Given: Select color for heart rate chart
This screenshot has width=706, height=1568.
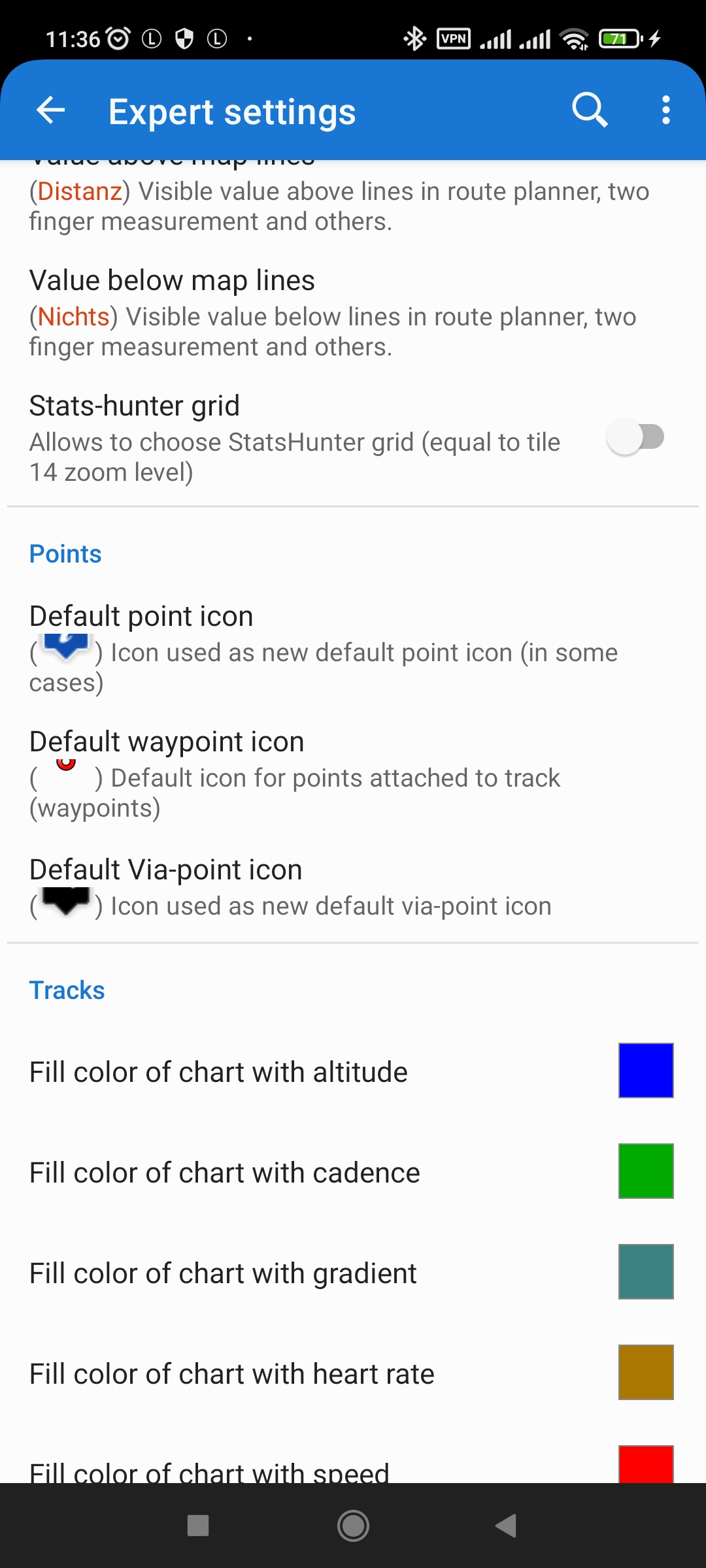Looking at the screenshot, I should pos(645,1373).
